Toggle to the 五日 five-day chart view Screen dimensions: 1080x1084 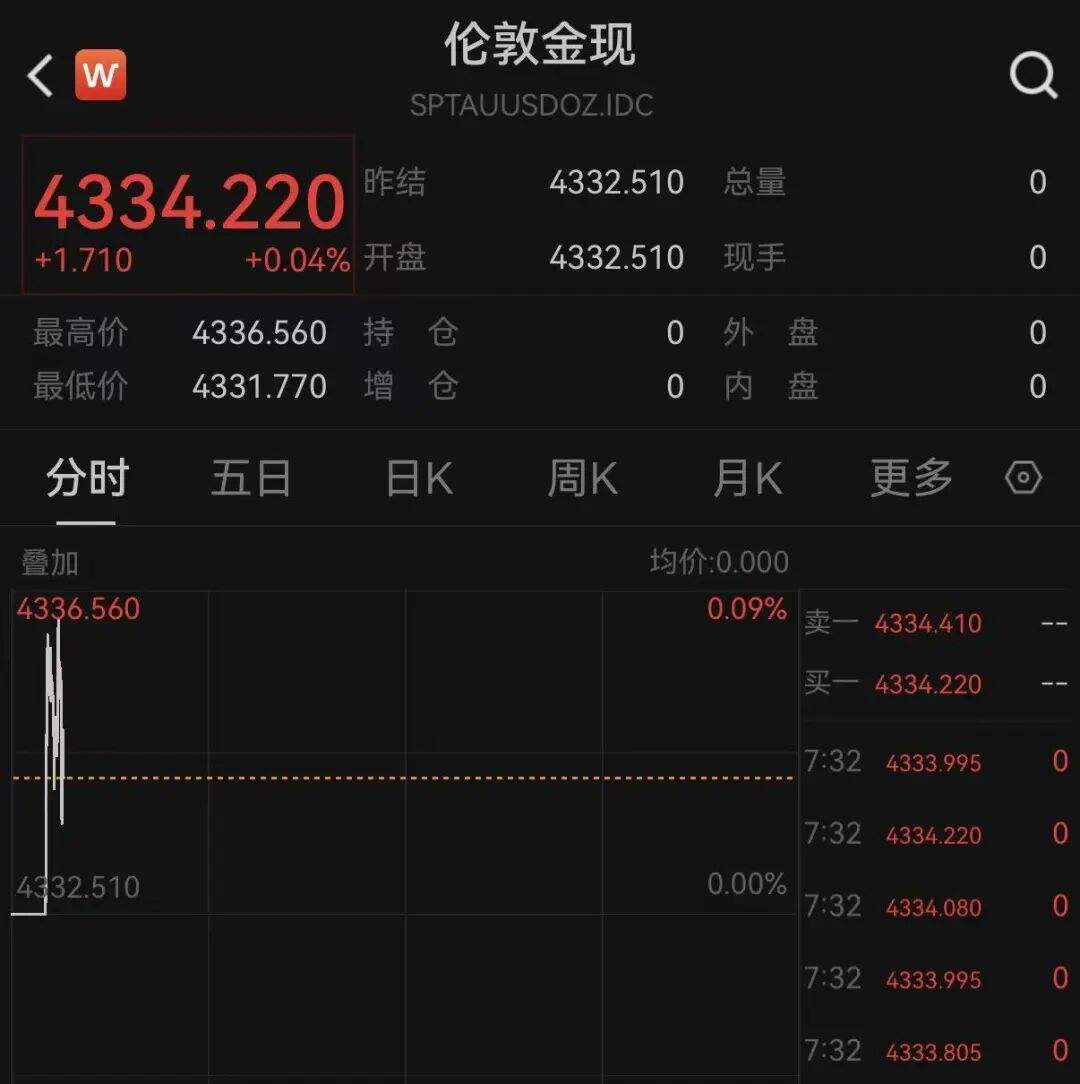[x=250, y=479]
